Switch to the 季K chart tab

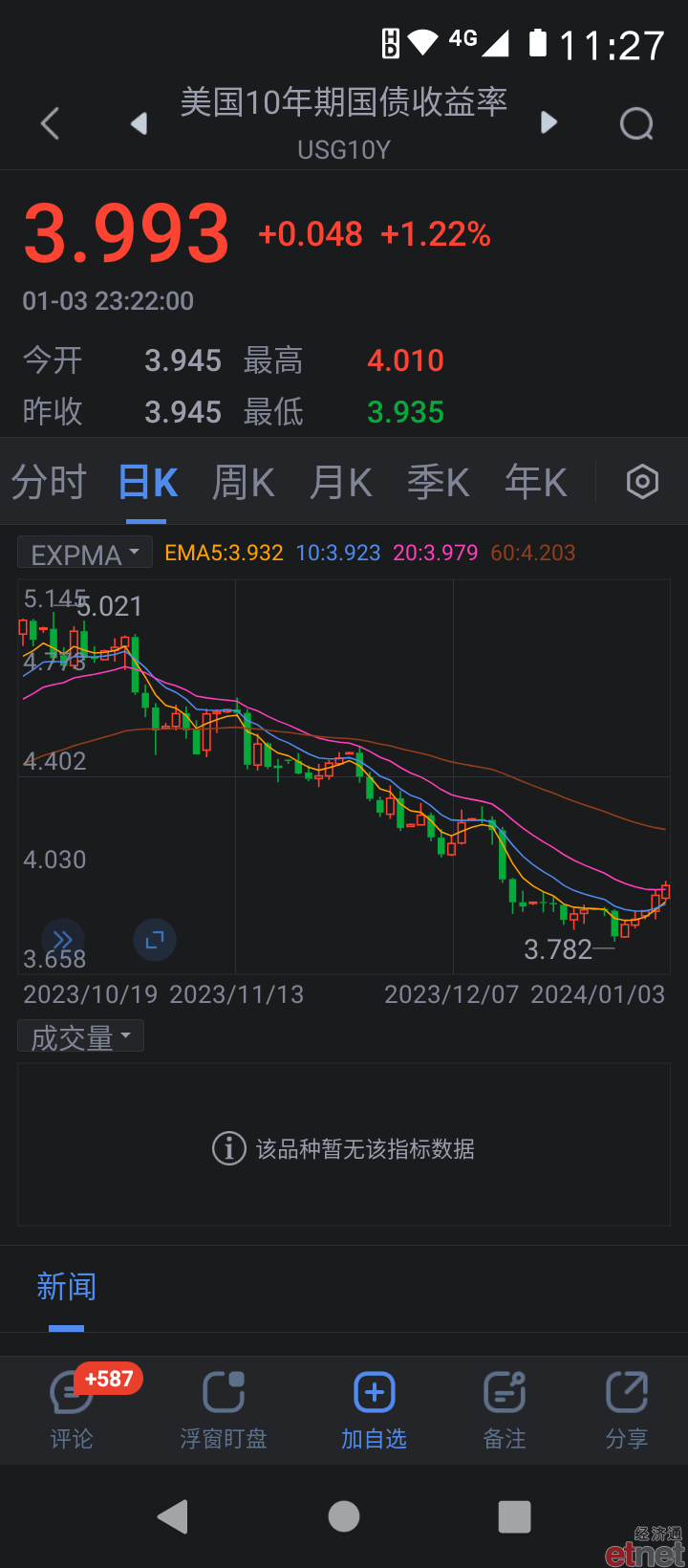pos(439,482)
